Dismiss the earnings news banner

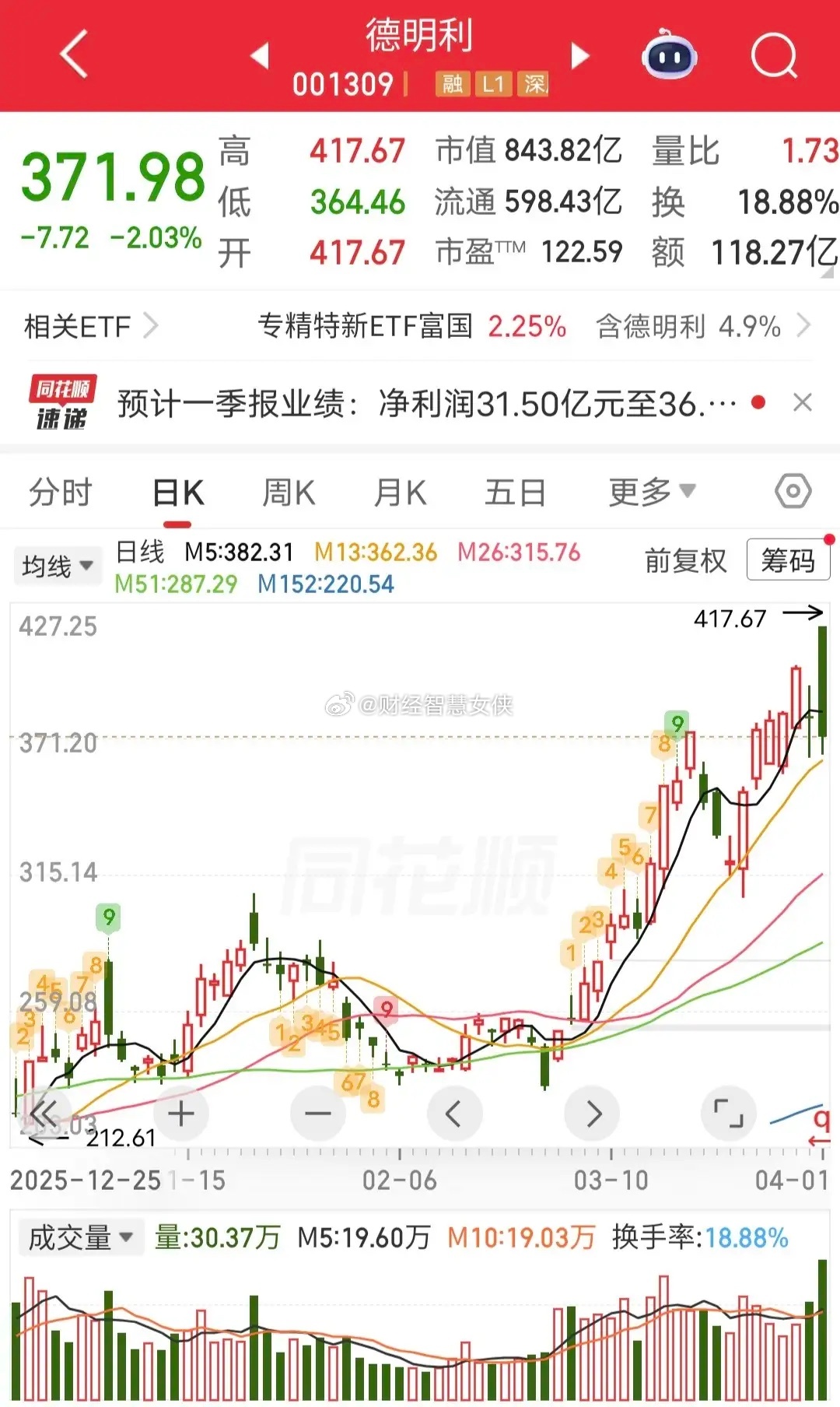coord(804,403)
